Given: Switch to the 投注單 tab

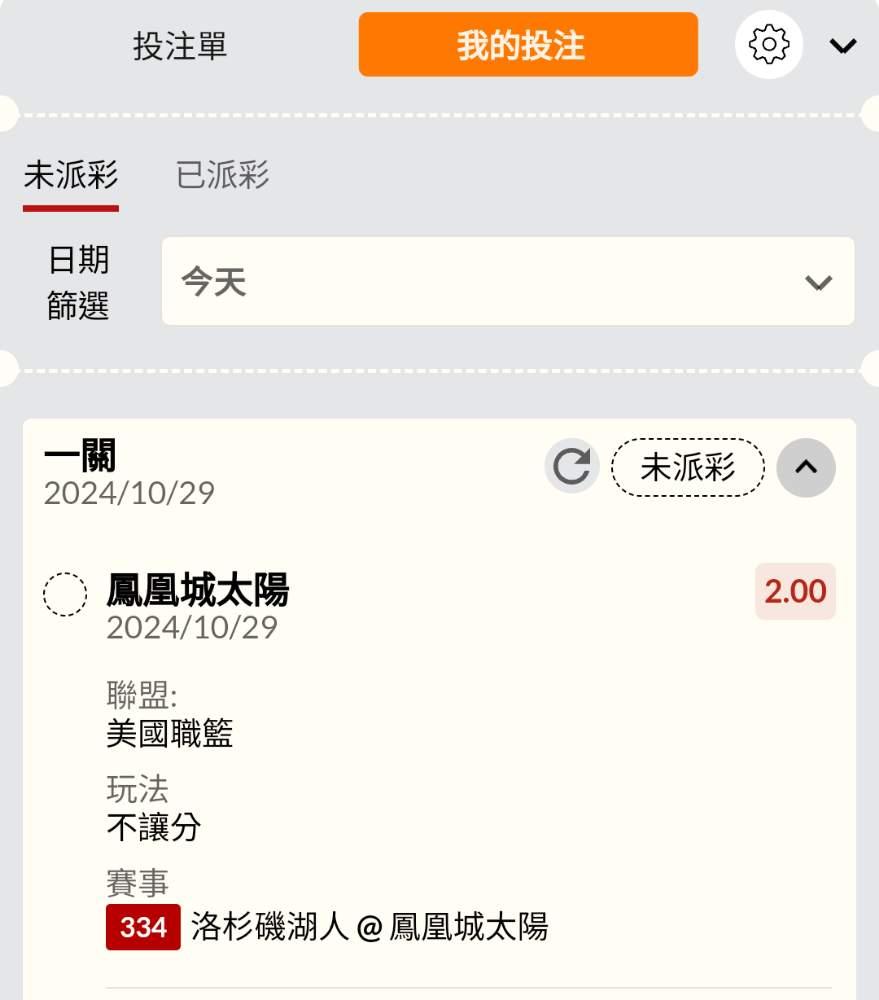Looking at the screenshot, I should [180, 45].
